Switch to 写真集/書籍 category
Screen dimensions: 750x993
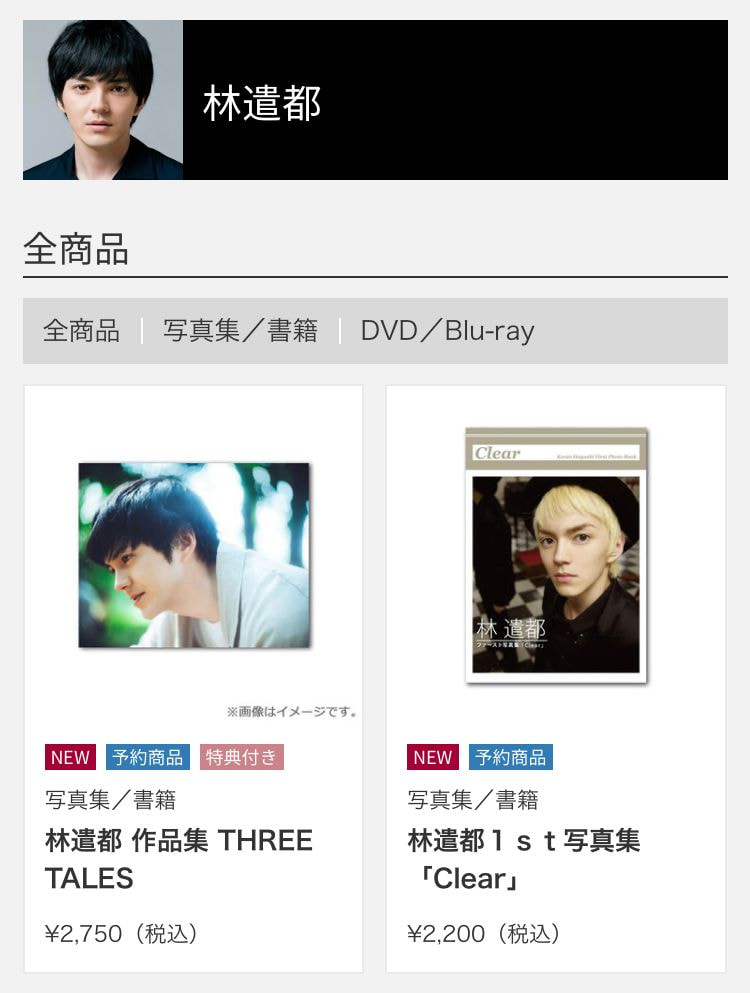click(x=240, y=331)
